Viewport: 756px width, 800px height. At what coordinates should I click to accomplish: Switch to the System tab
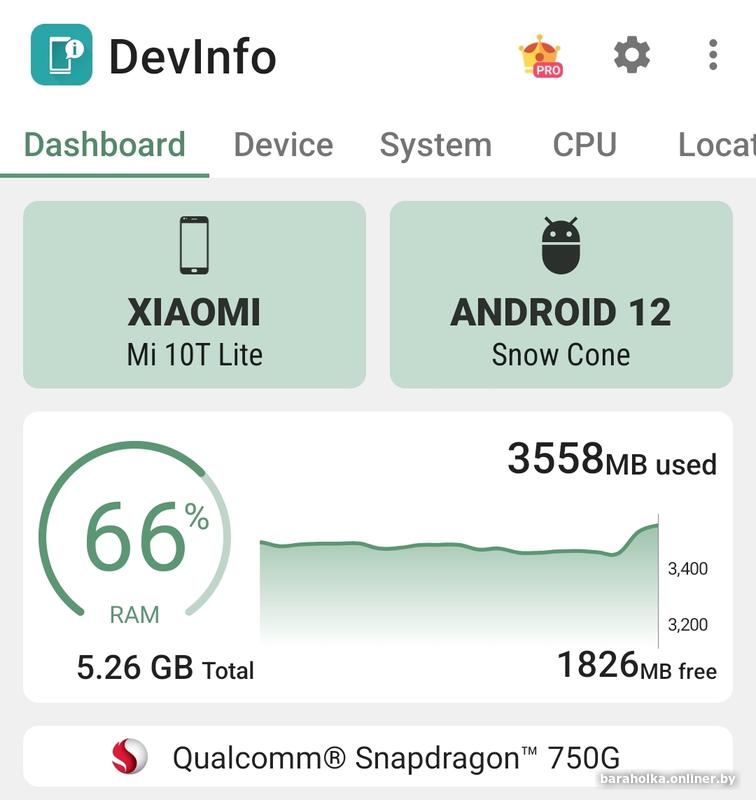click(435, 145)
